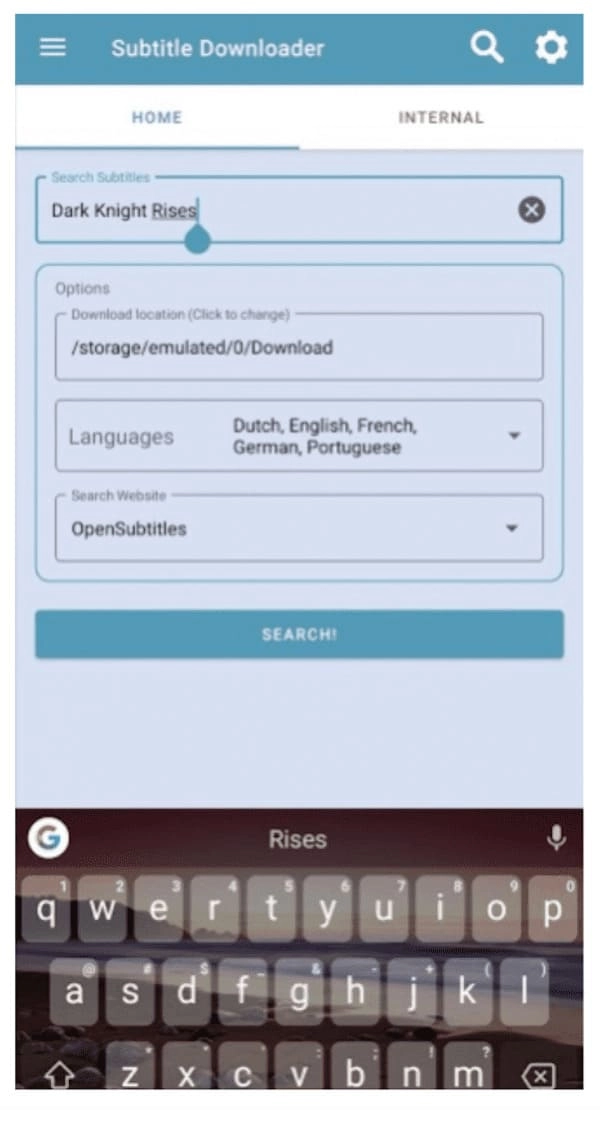Clear the search subtitles text
Screen dimensions: 600x1121
click(532, 210)
